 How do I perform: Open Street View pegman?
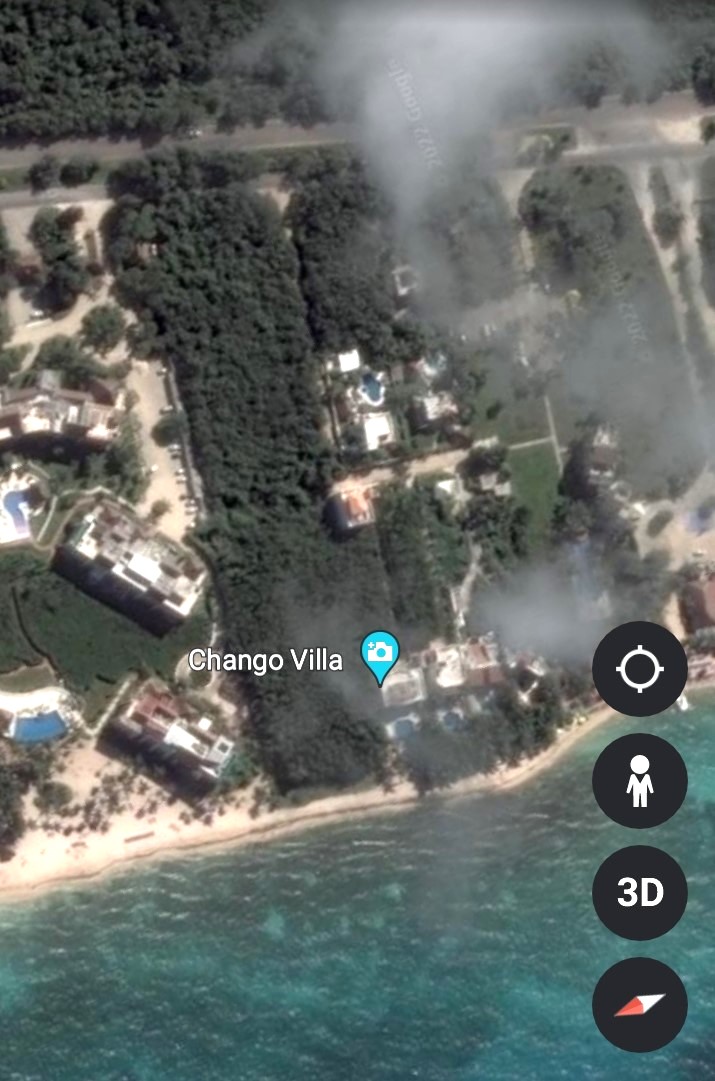639,781
